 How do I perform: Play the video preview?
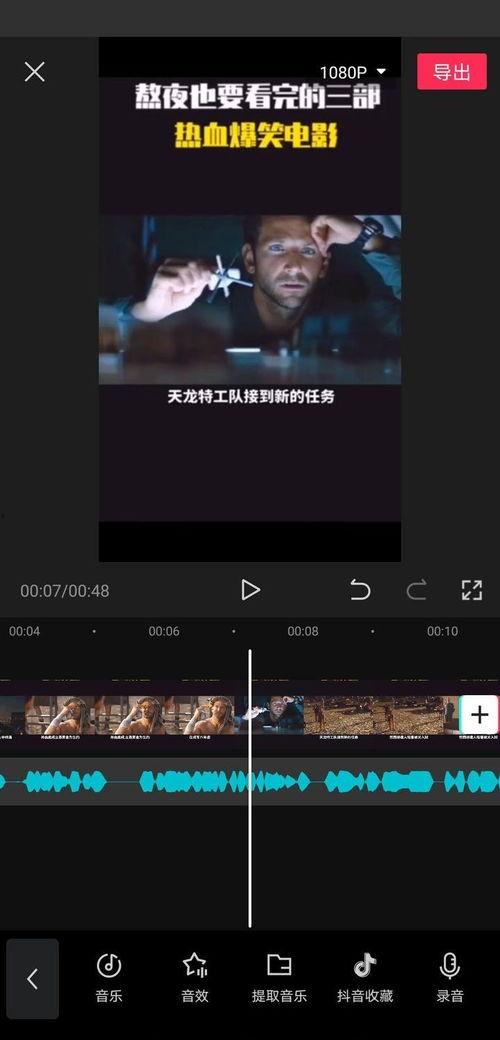(x=250, y=590)
